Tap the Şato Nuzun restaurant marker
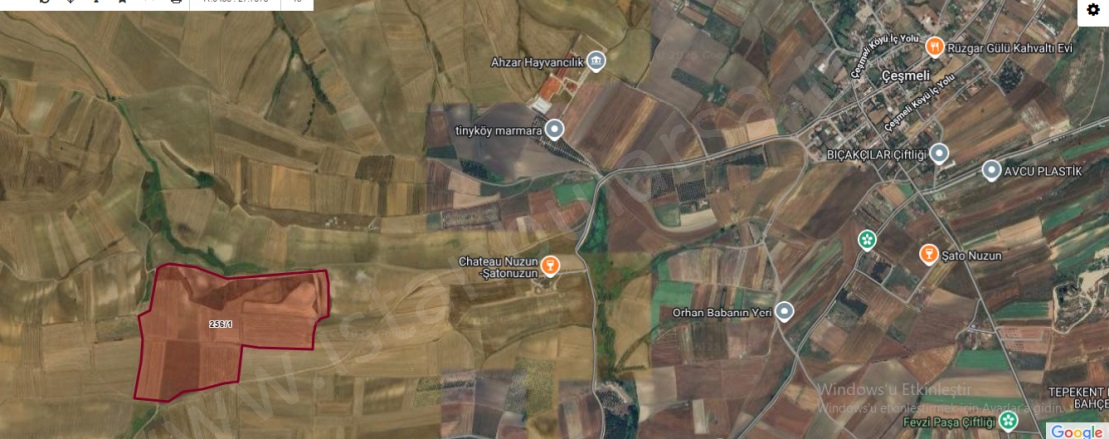 [x=928, y=256]
